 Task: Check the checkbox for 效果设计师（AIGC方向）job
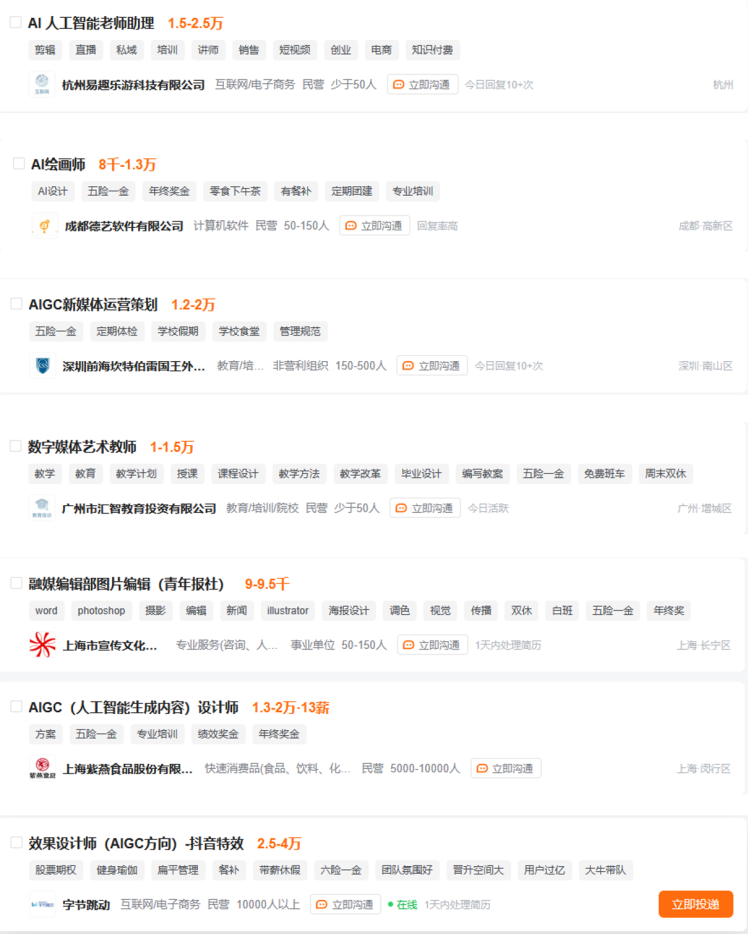click(x=16, y=841)
